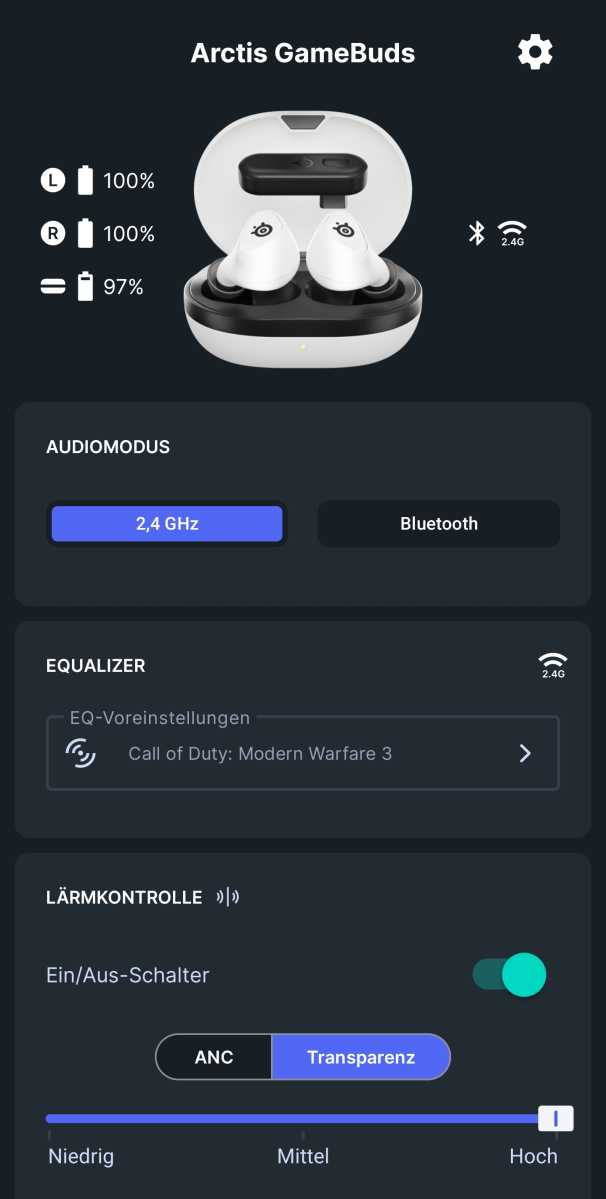Open the settings gear

click(535, 52)
